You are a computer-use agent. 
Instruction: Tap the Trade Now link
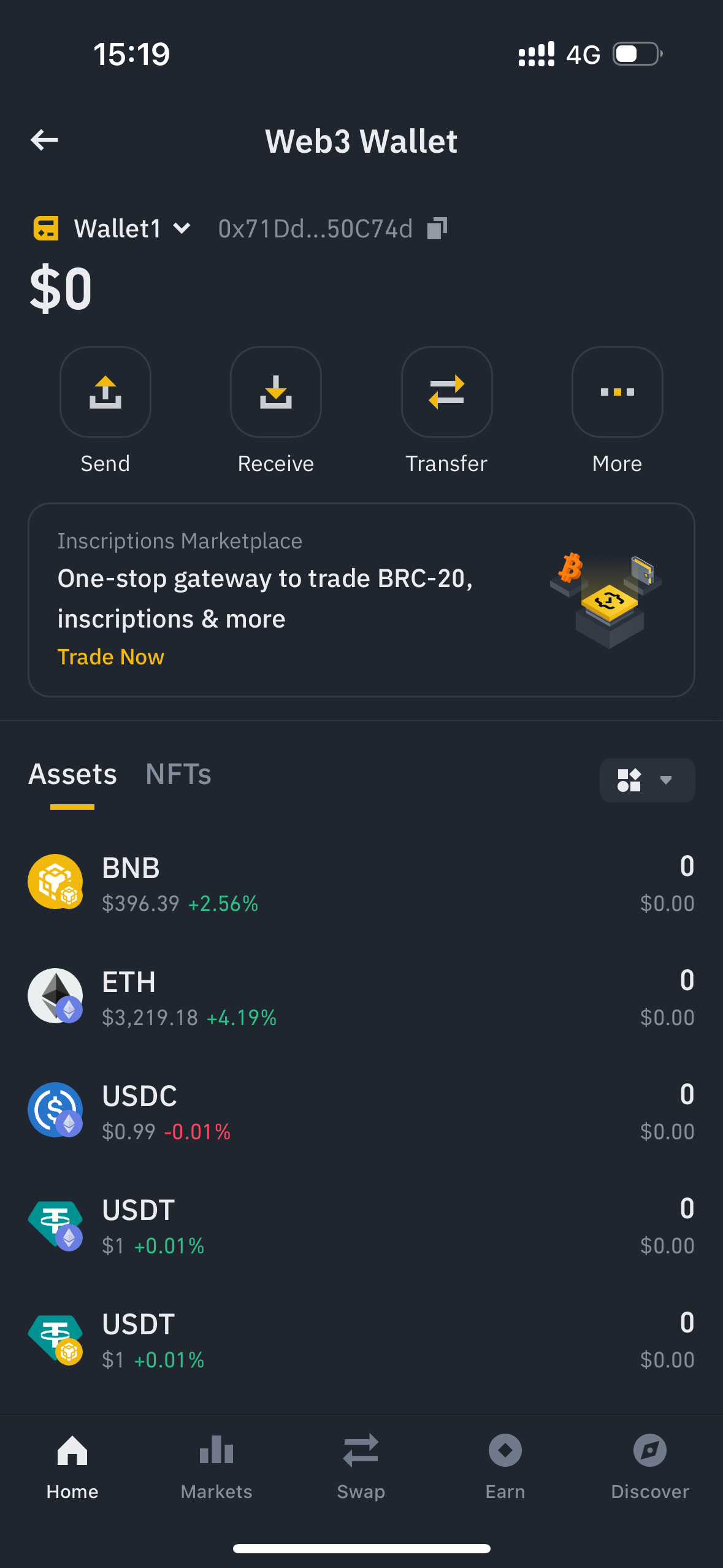pos(111,657)
